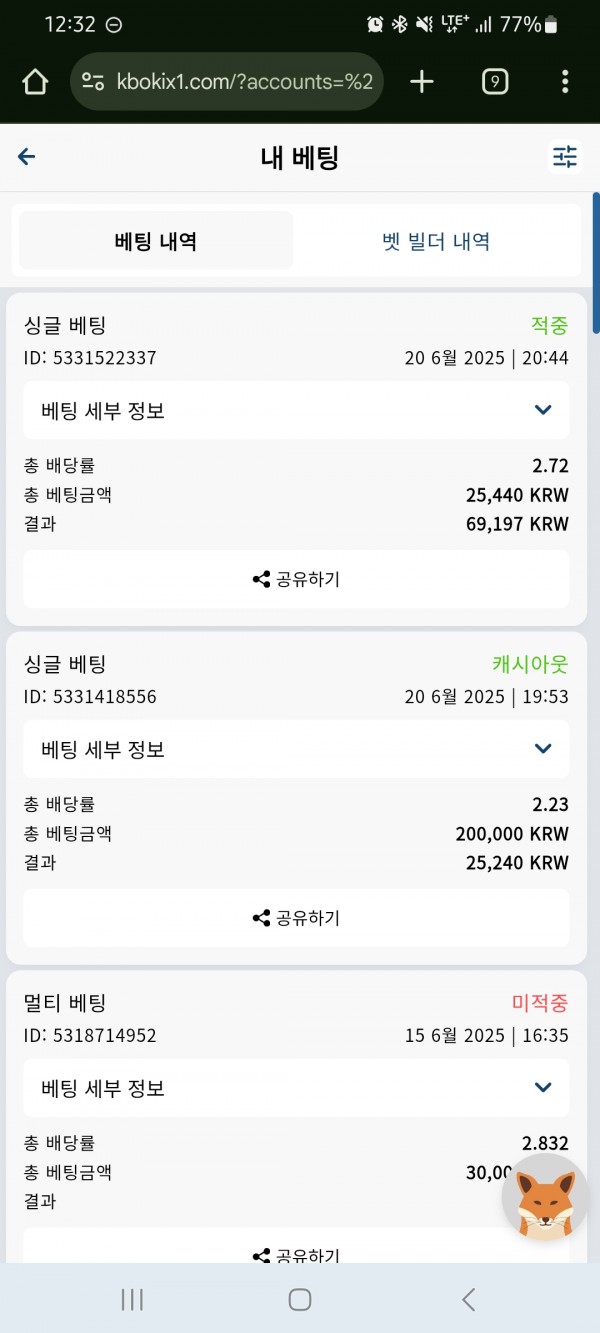Expand 베팅 세부 정보 for bet 5331522337
This screenshot has height=1333, width=600.
[x=296, y=410]
